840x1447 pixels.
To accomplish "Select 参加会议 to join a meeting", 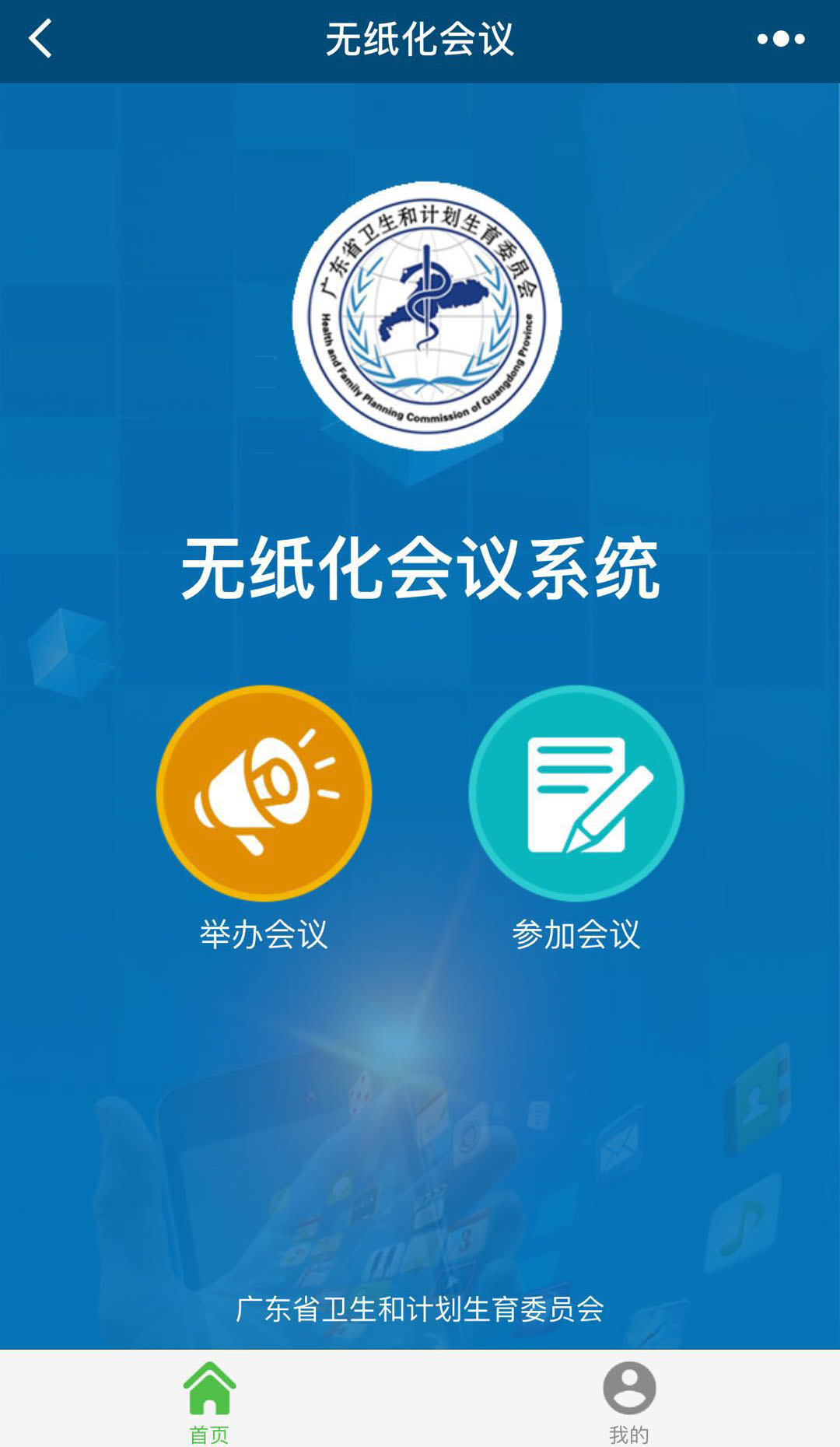I will tap(576, 794).
